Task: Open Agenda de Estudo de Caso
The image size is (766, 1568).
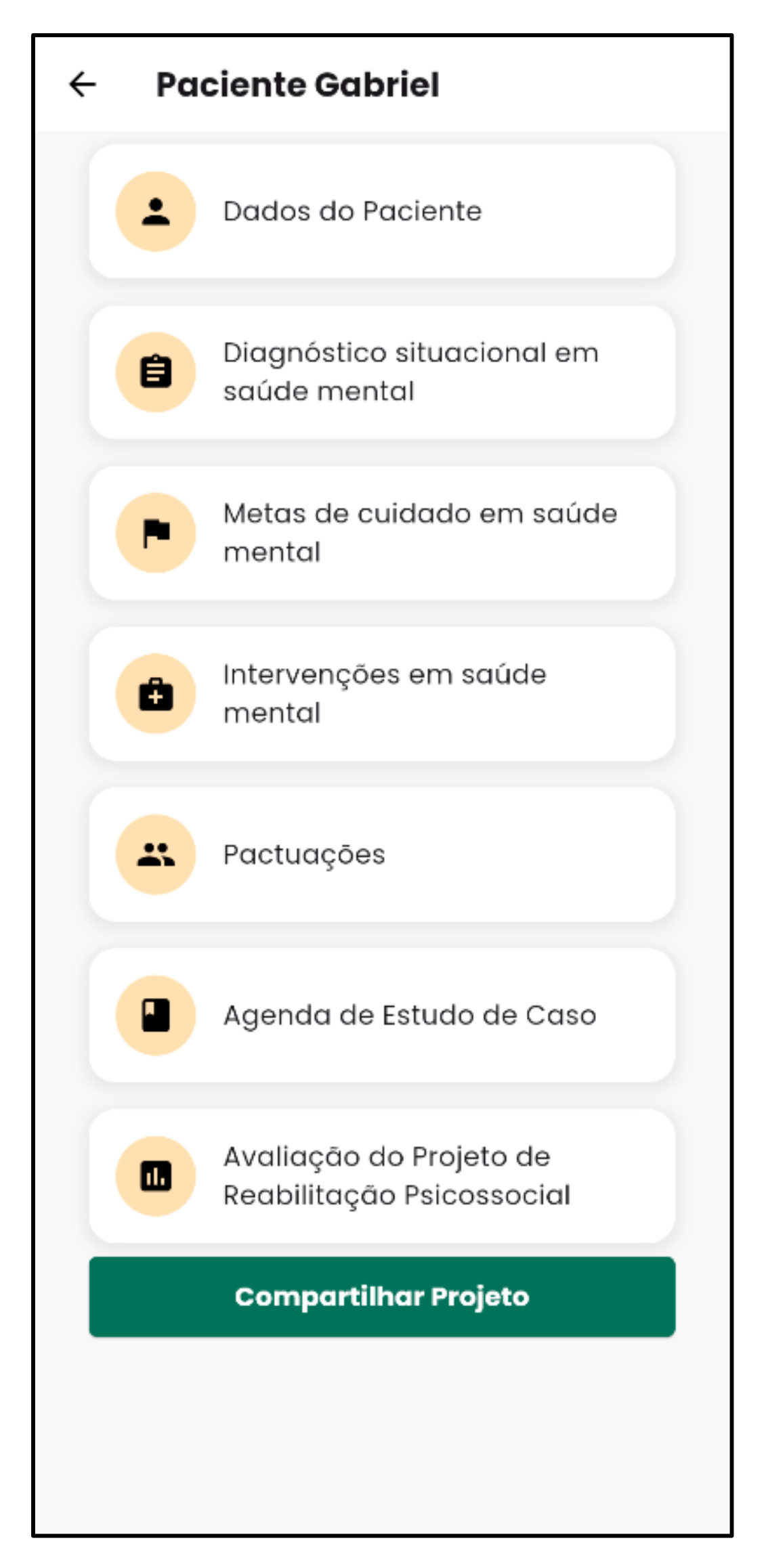Action: click(382, 1015)
